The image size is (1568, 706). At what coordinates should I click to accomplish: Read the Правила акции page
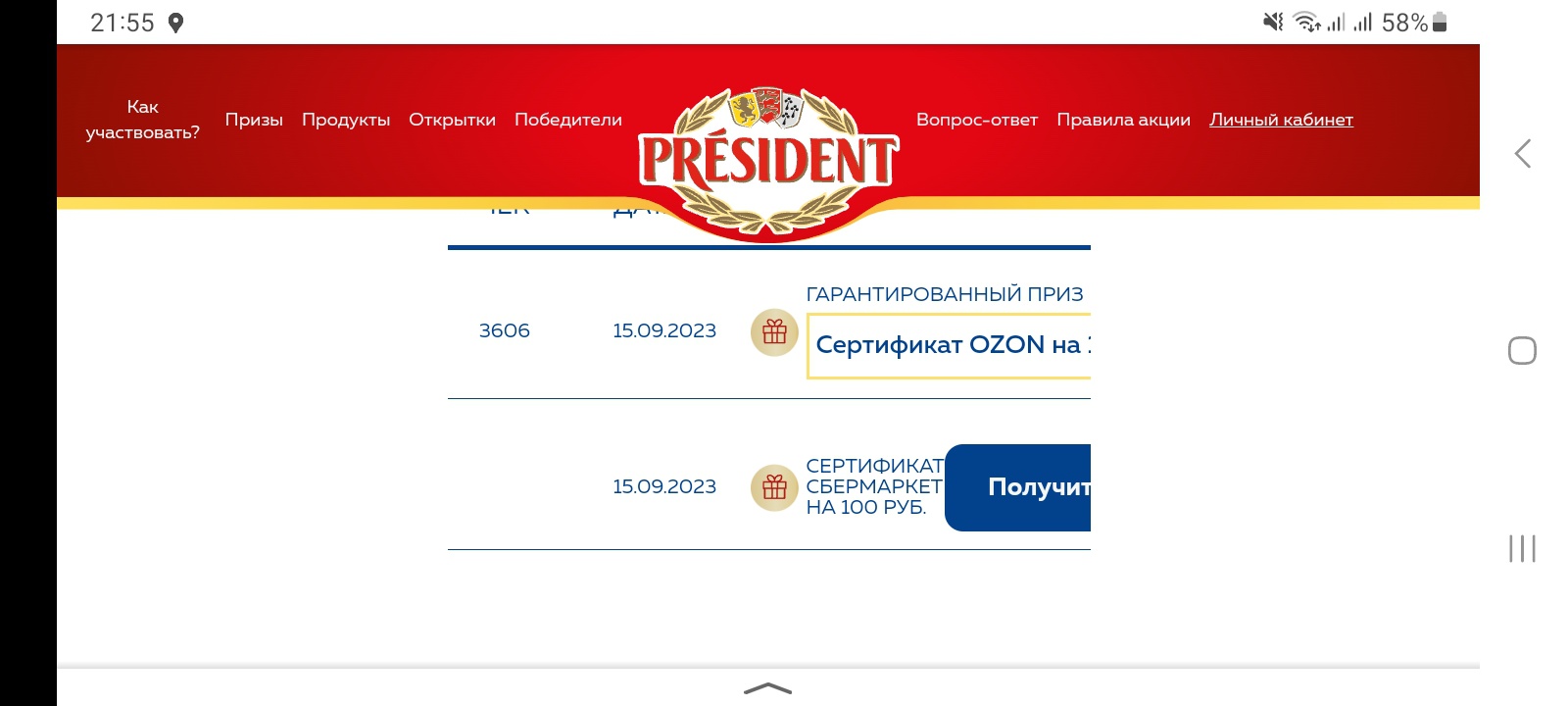[x=1123, y=120]
